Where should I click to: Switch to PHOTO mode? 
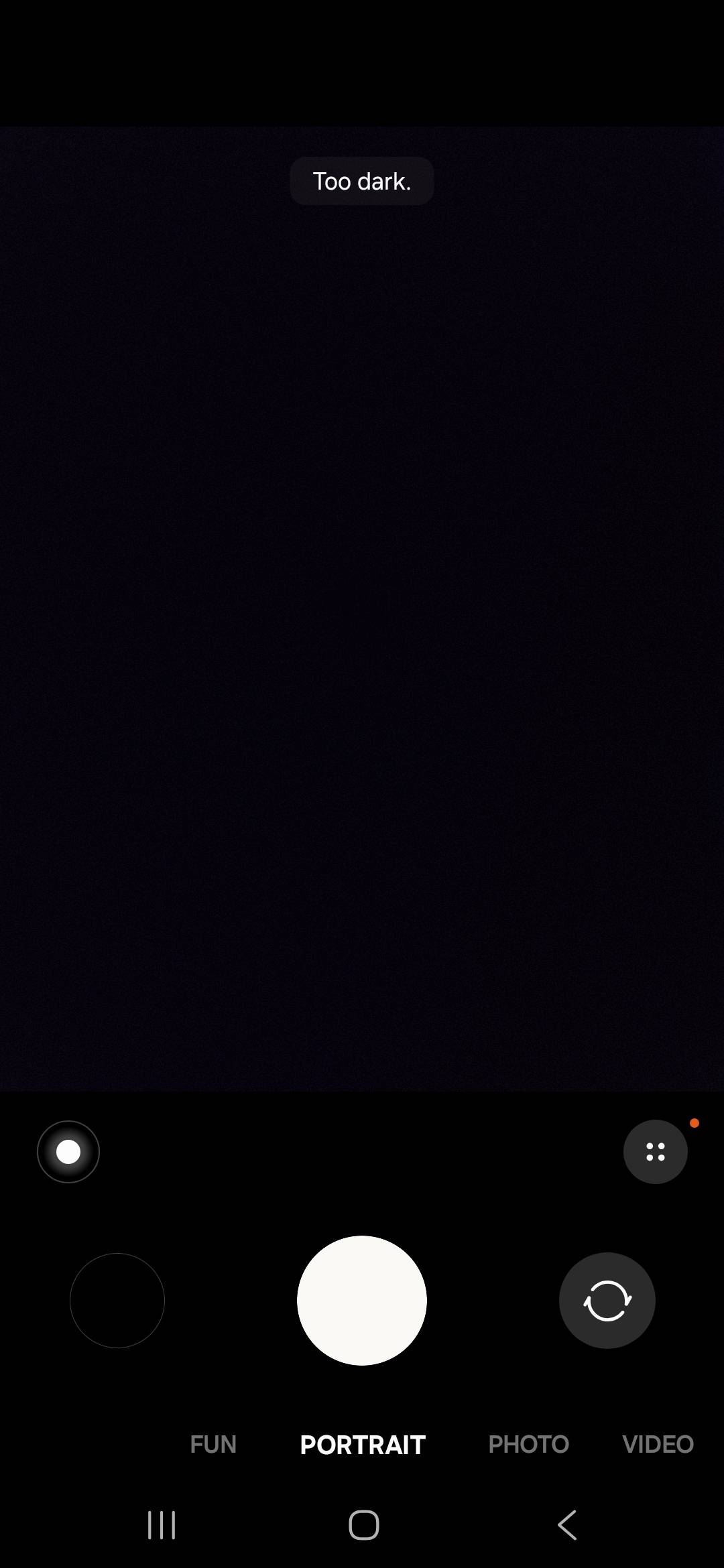click(528, 1444)
